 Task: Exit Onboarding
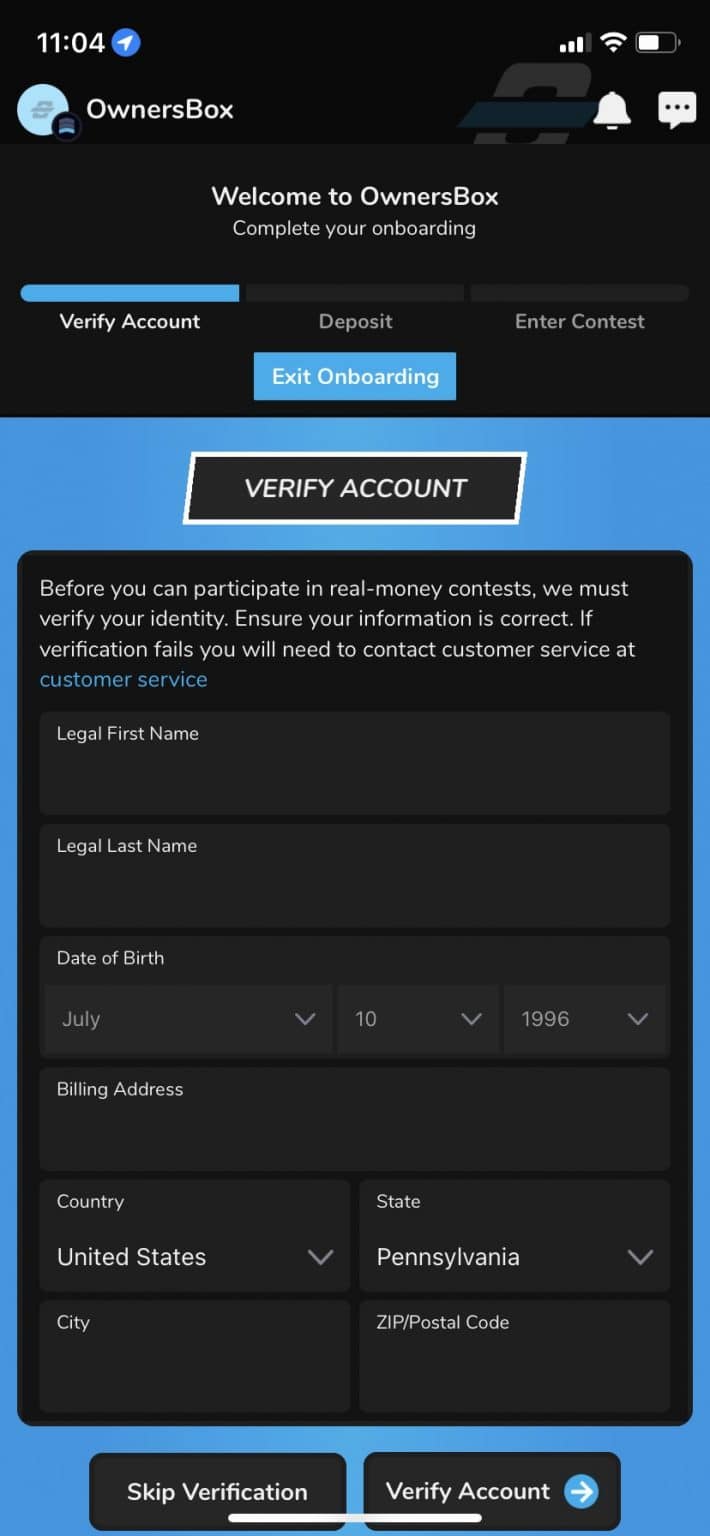click(355, 376)
